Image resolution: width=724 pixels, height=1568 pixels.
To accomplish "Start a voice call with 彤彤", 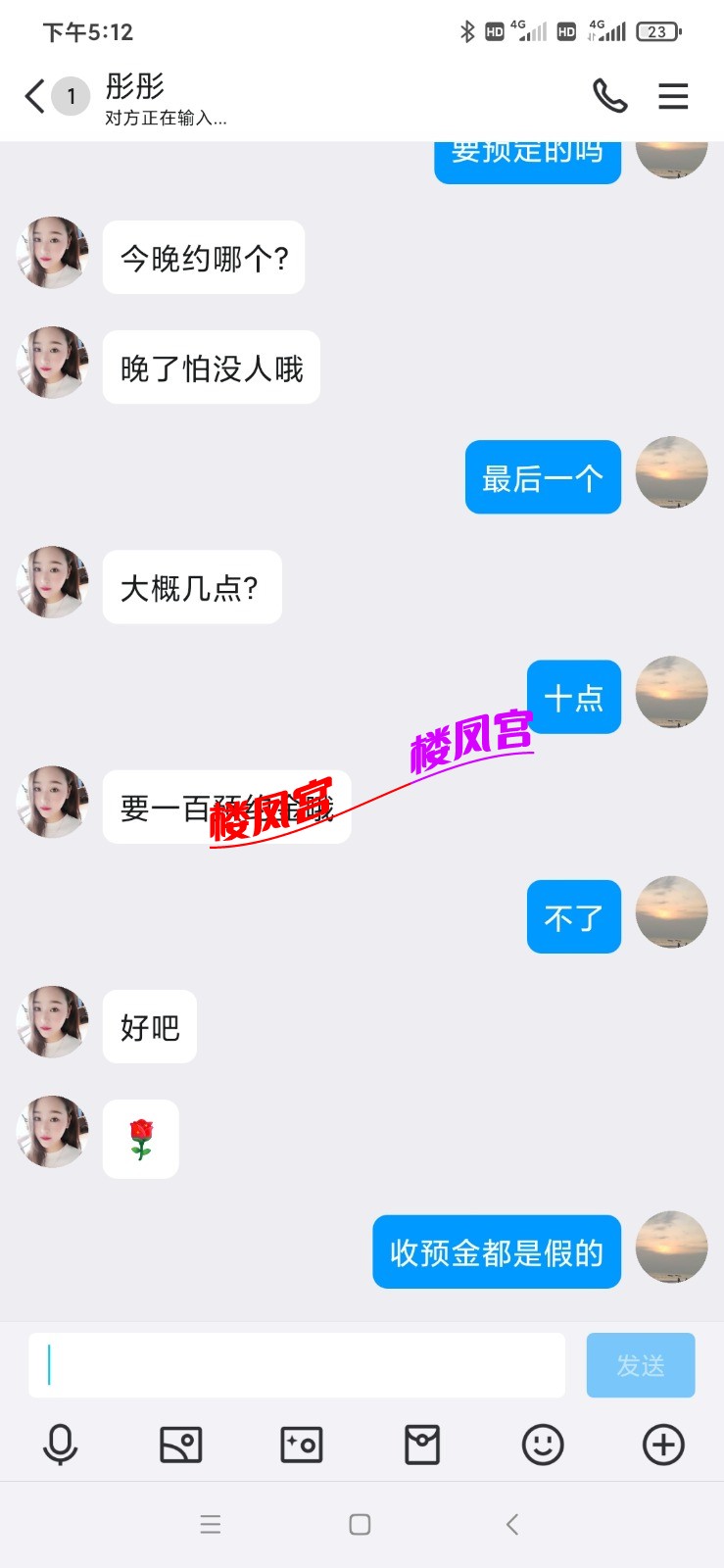I will (x=609, y=96).
